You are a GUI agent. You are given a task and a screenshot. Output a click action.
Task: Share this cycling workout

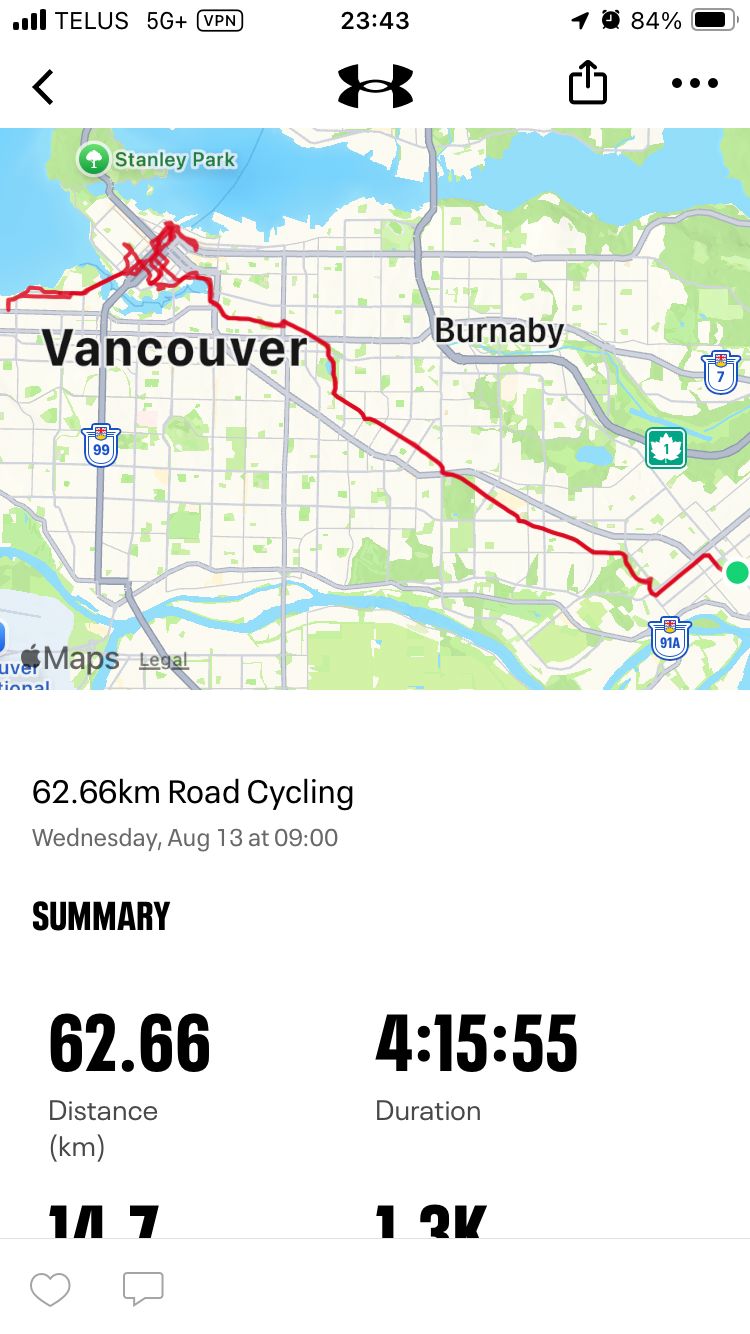tap(588, 83)
